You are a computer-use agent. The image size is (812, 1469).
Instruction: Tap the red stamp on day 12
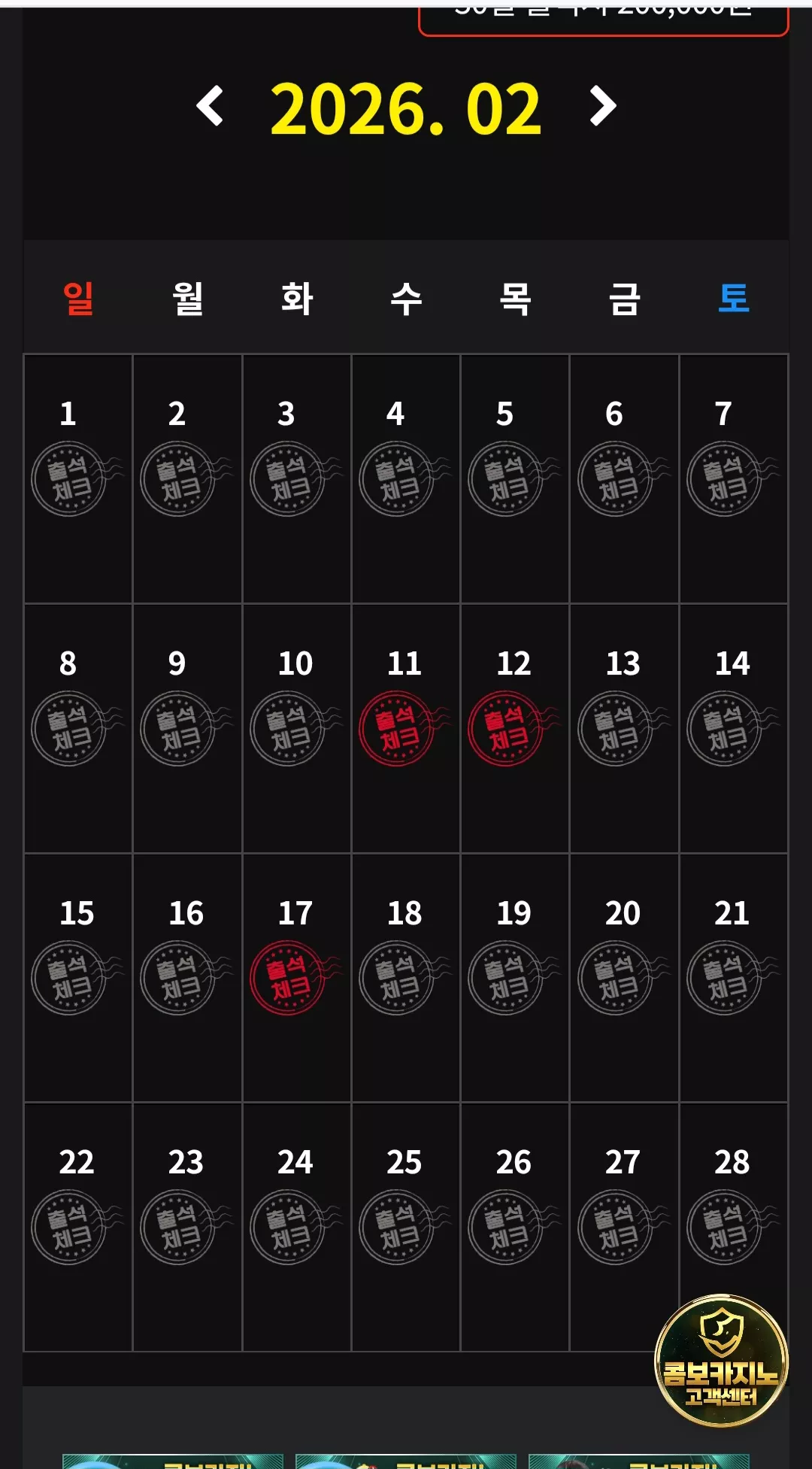pos(514,728)
